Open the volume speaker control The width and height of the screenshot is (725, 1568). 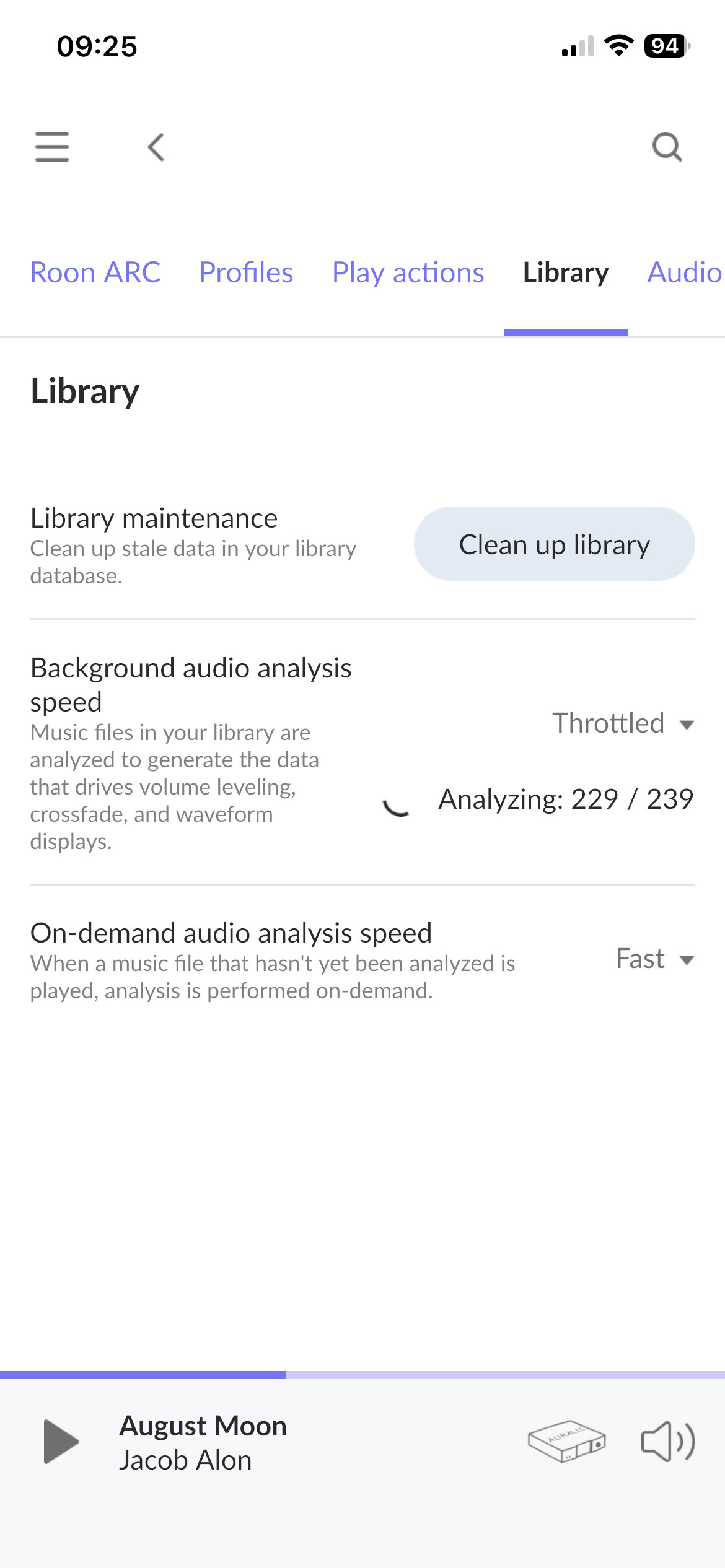[668, 1442]
